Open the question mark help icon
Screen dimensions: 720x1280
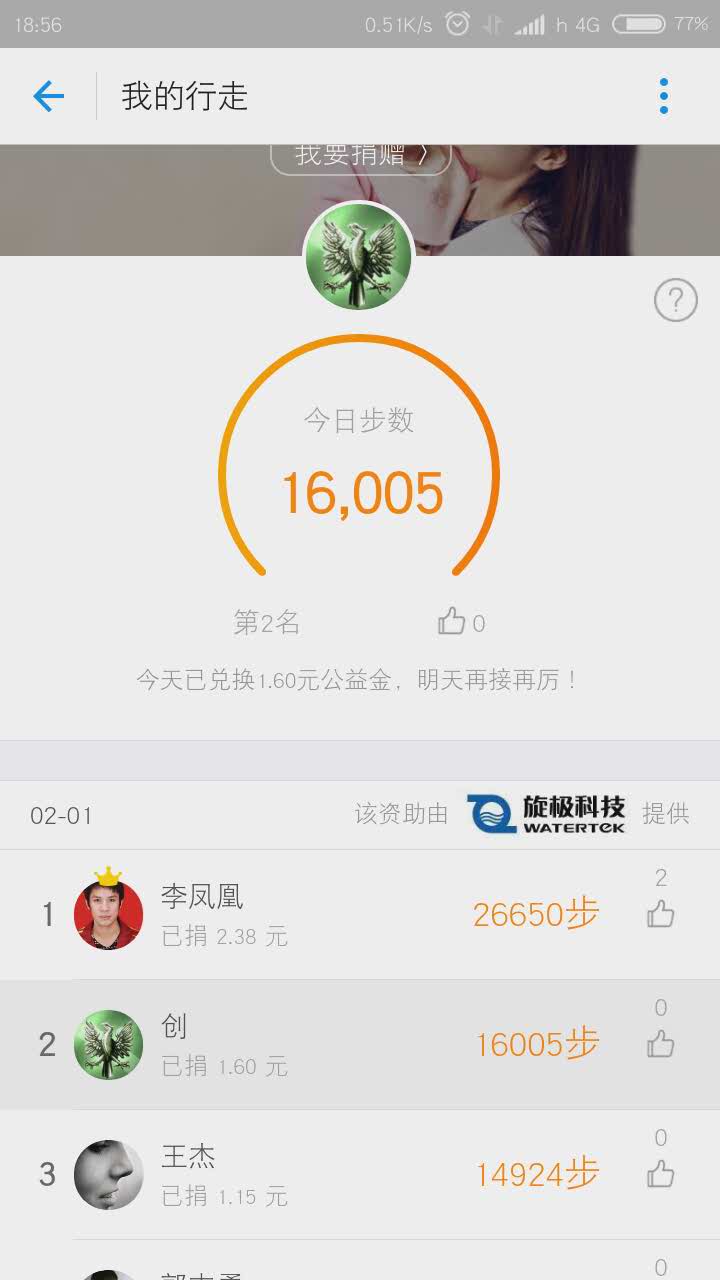675,300
